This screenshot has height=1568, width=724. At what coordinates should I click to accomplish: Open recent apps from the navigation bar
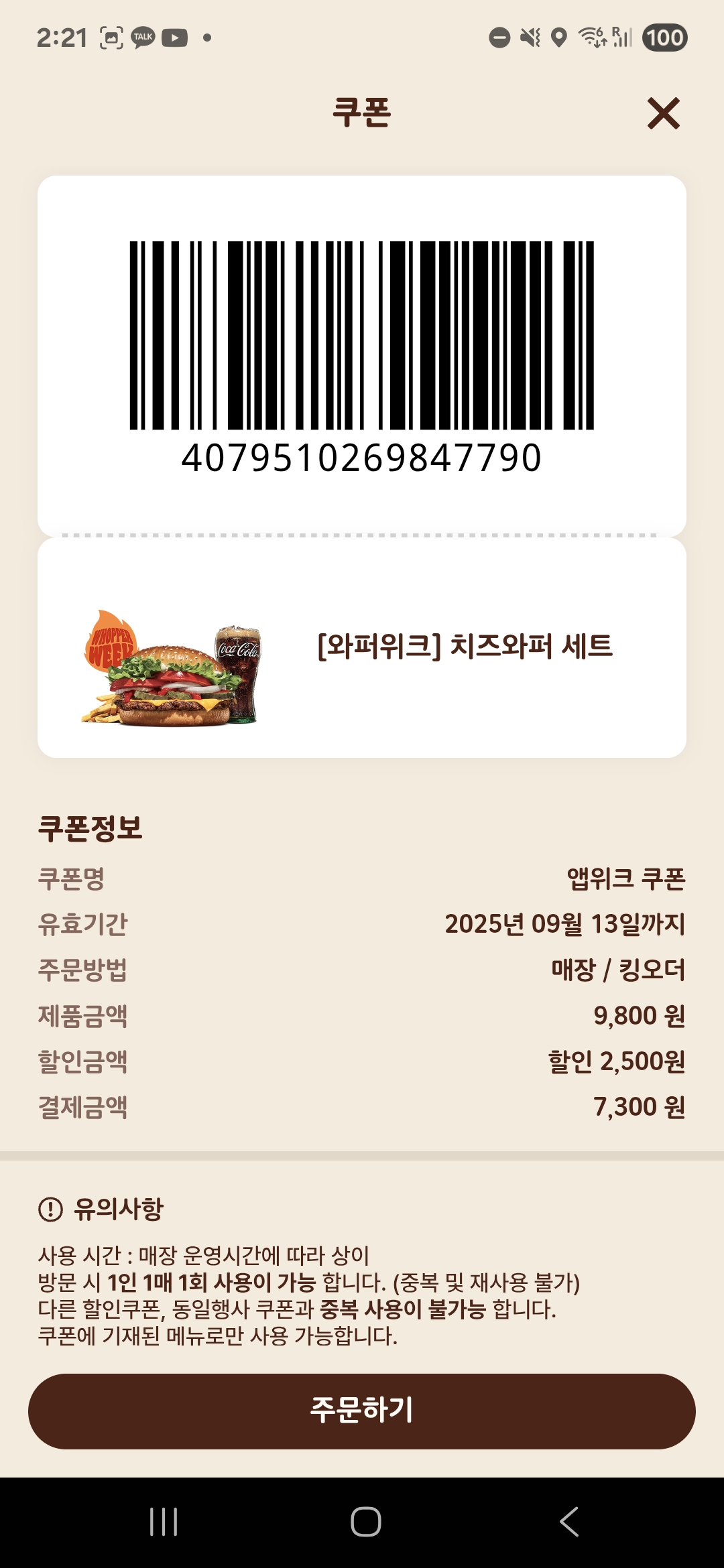click(x=164, y=1521)
